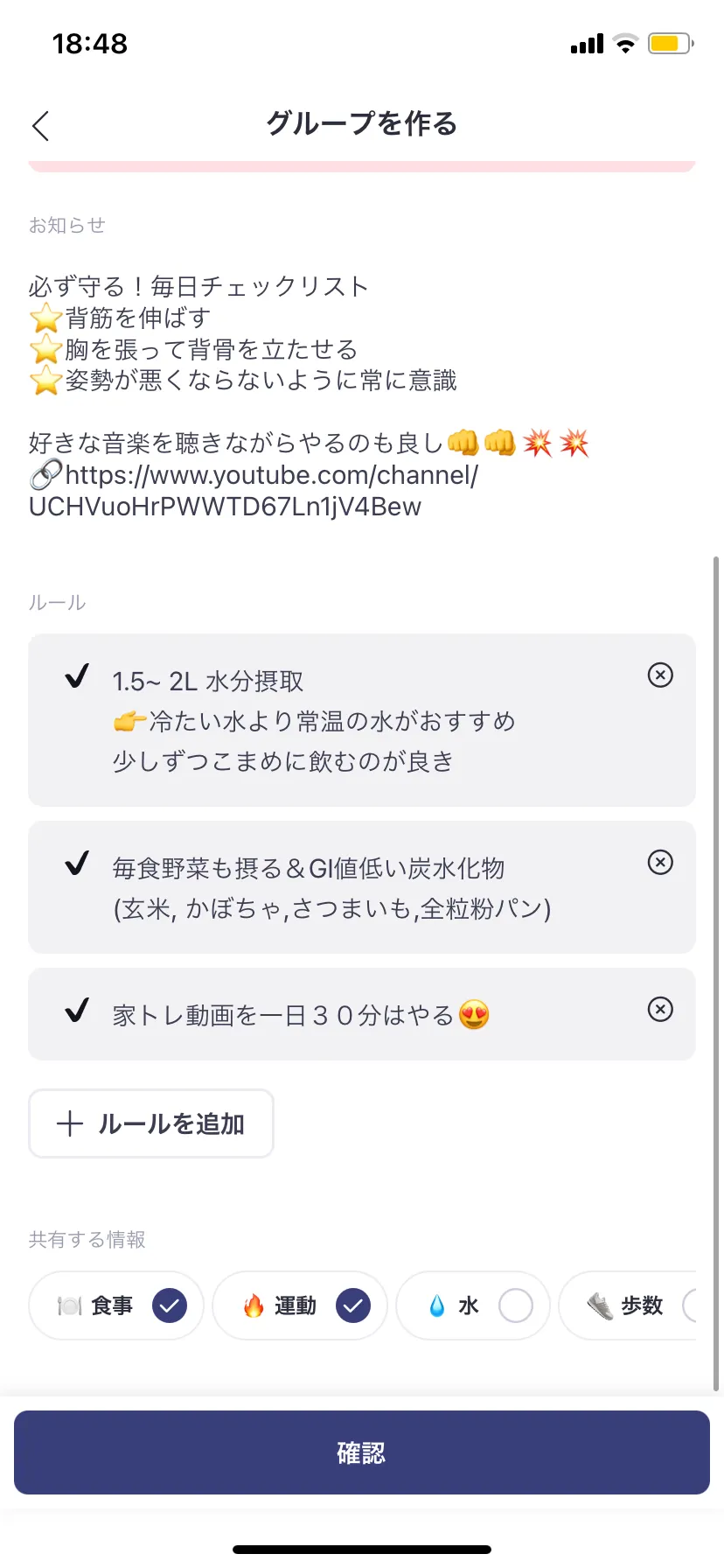Delete the 毎食野菜も摂る rule

point(660,862)
